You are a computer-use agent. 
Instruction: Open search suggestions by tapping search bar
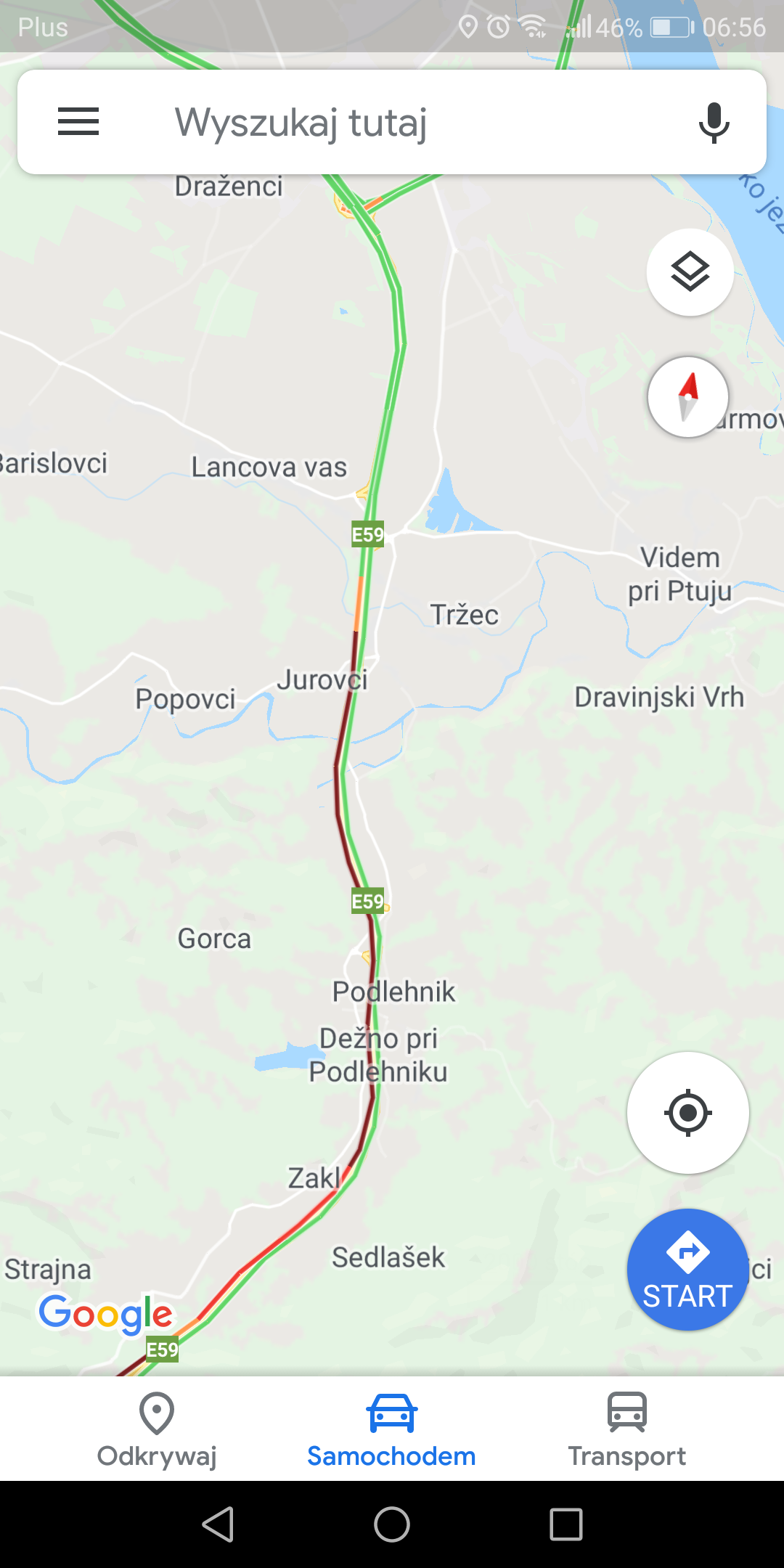[x=363, y=122]
